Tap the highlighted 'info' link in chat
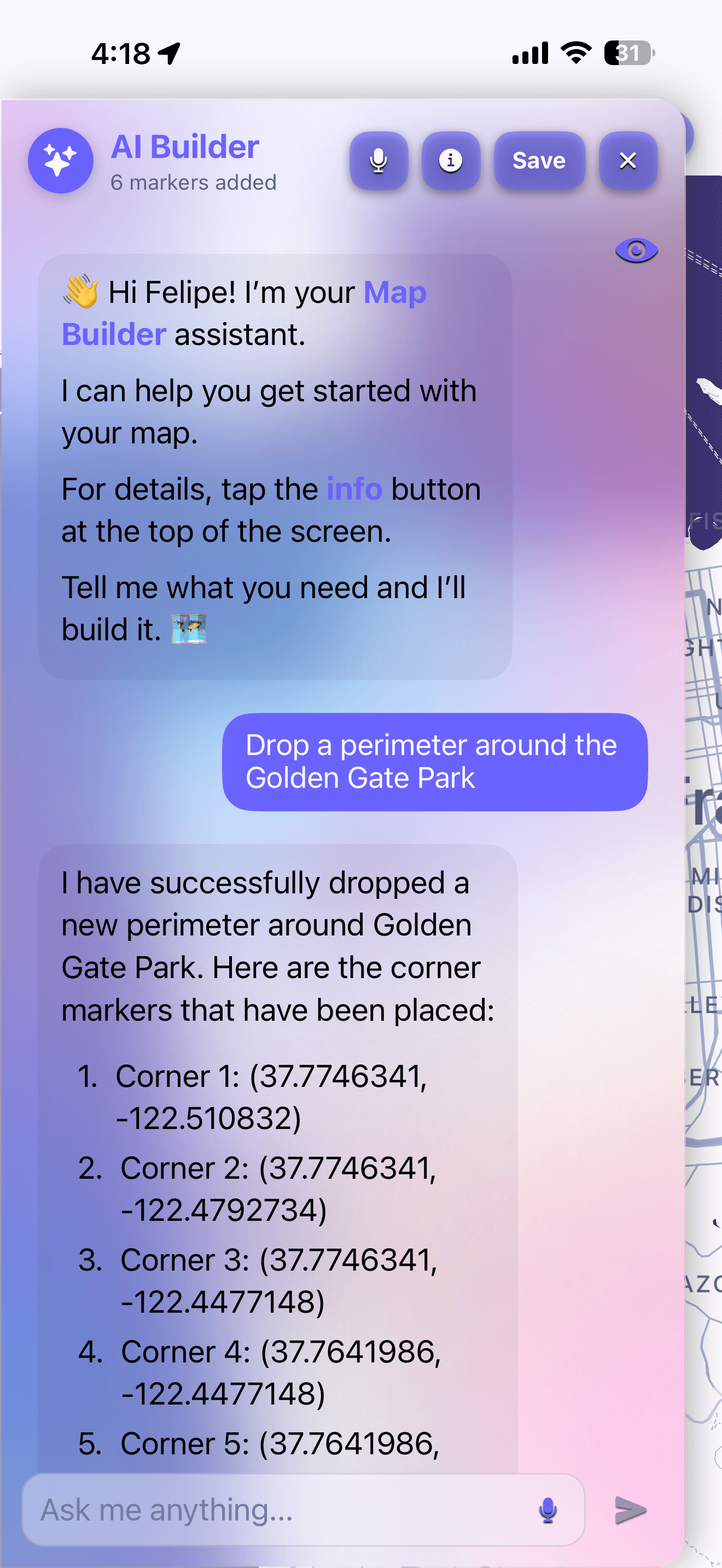 click(x=354, y=488)
